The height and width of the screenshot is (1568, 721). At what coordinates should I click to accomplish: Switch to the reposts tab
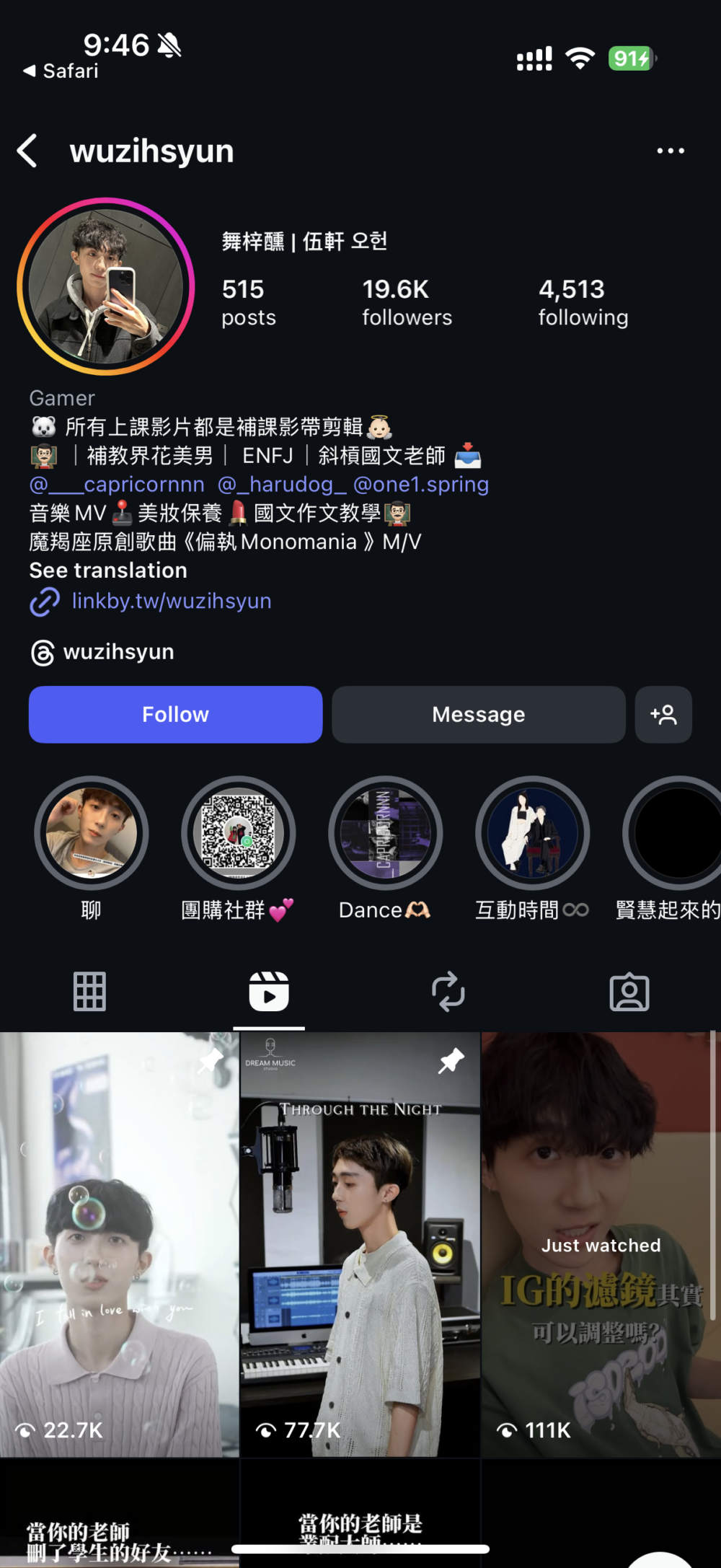[x=448, y=992]
